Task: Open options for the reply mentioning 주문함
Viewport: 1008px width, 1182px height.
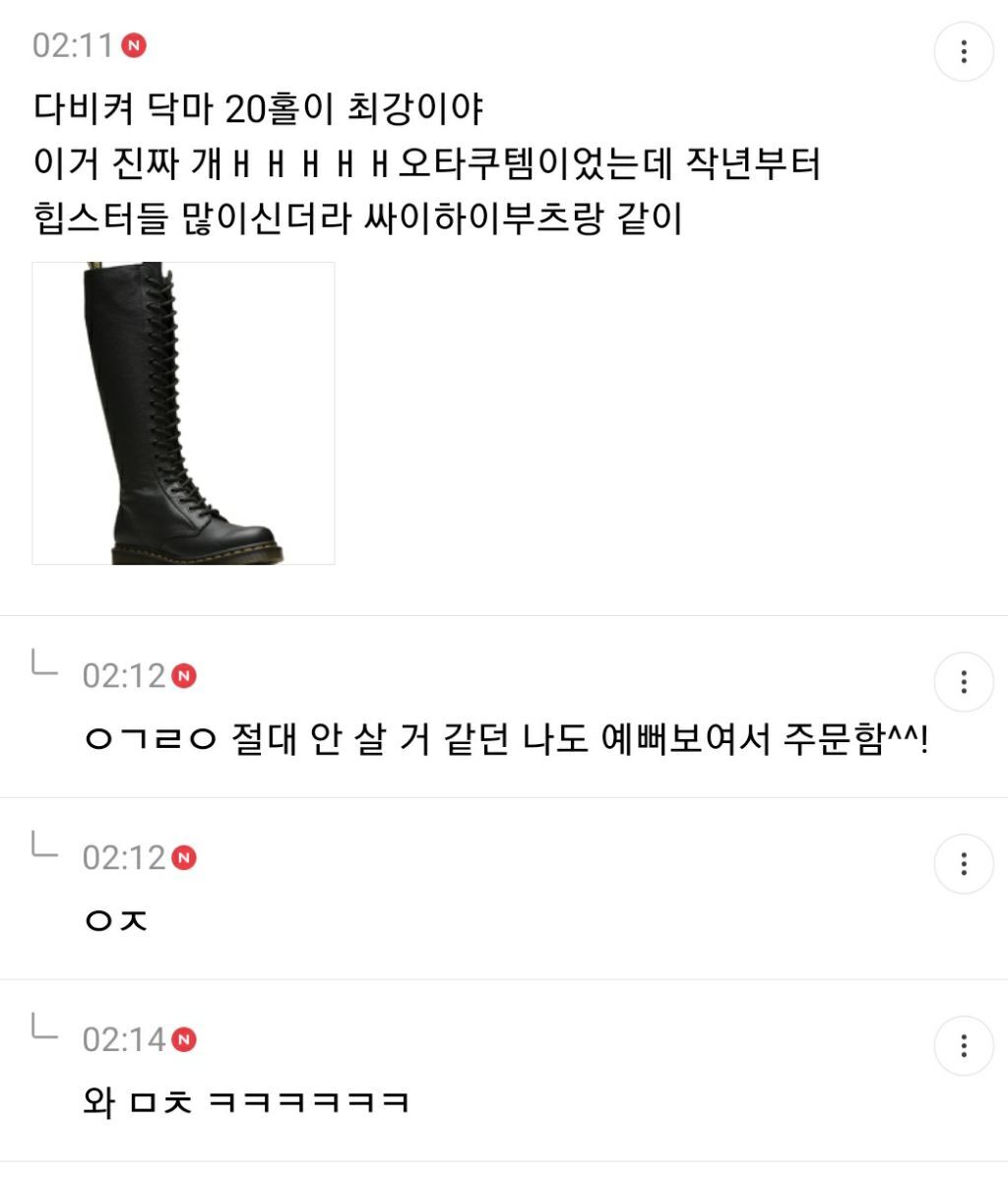Action: tap(963, 681)
